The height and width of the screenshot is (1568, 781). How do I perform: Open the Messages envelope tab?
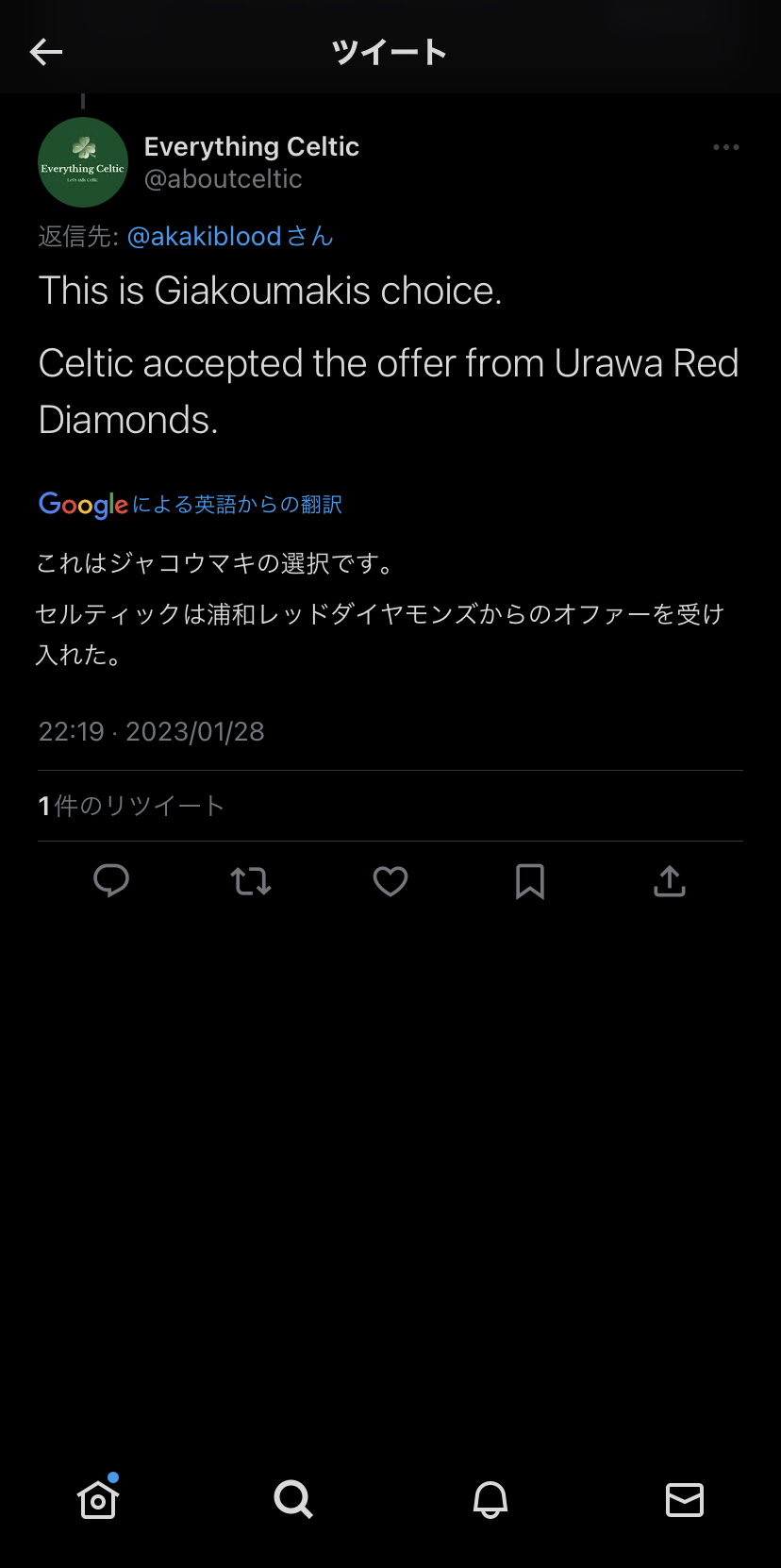(x=685, y=1499)
